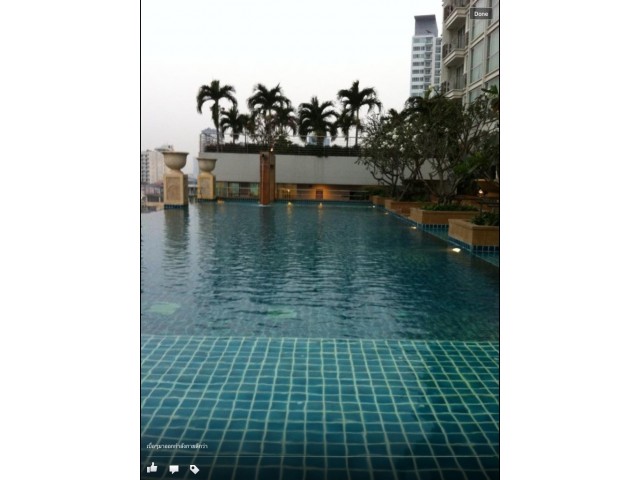Screen dimensions: 640x480
Task: Open comments on this photo
Action: [x=173, y=468]
